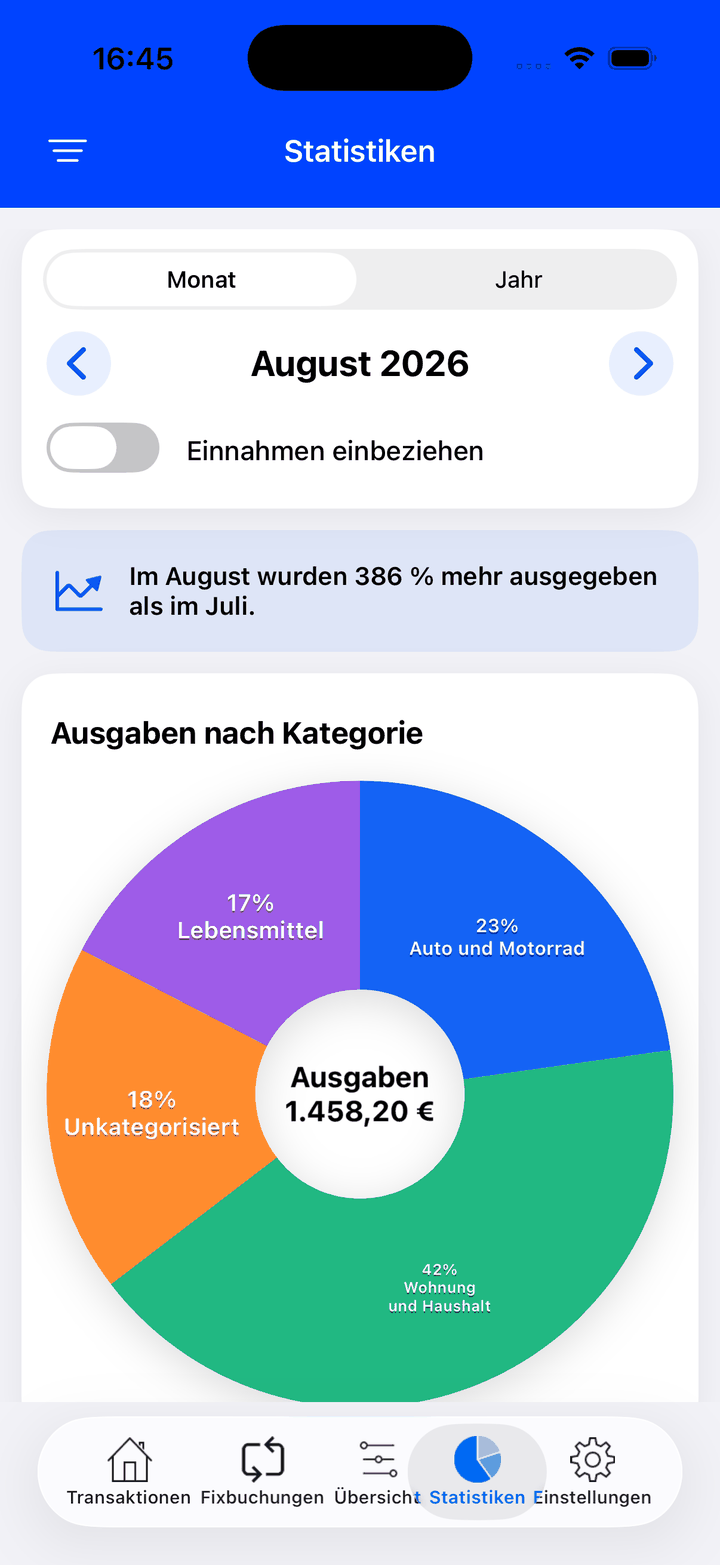The width and height of the screenshot is (720, 1565).
Task: Select the Monat segment
Action: tap(201, 279)
